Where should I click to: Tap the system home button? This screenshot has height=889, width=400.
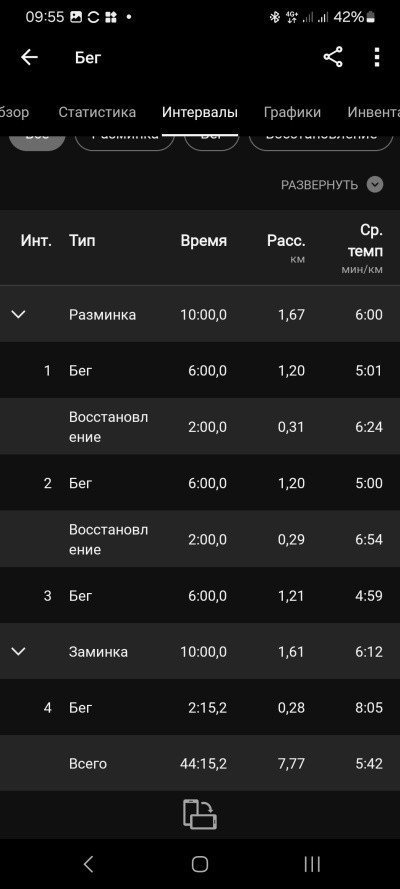point(200,864)
